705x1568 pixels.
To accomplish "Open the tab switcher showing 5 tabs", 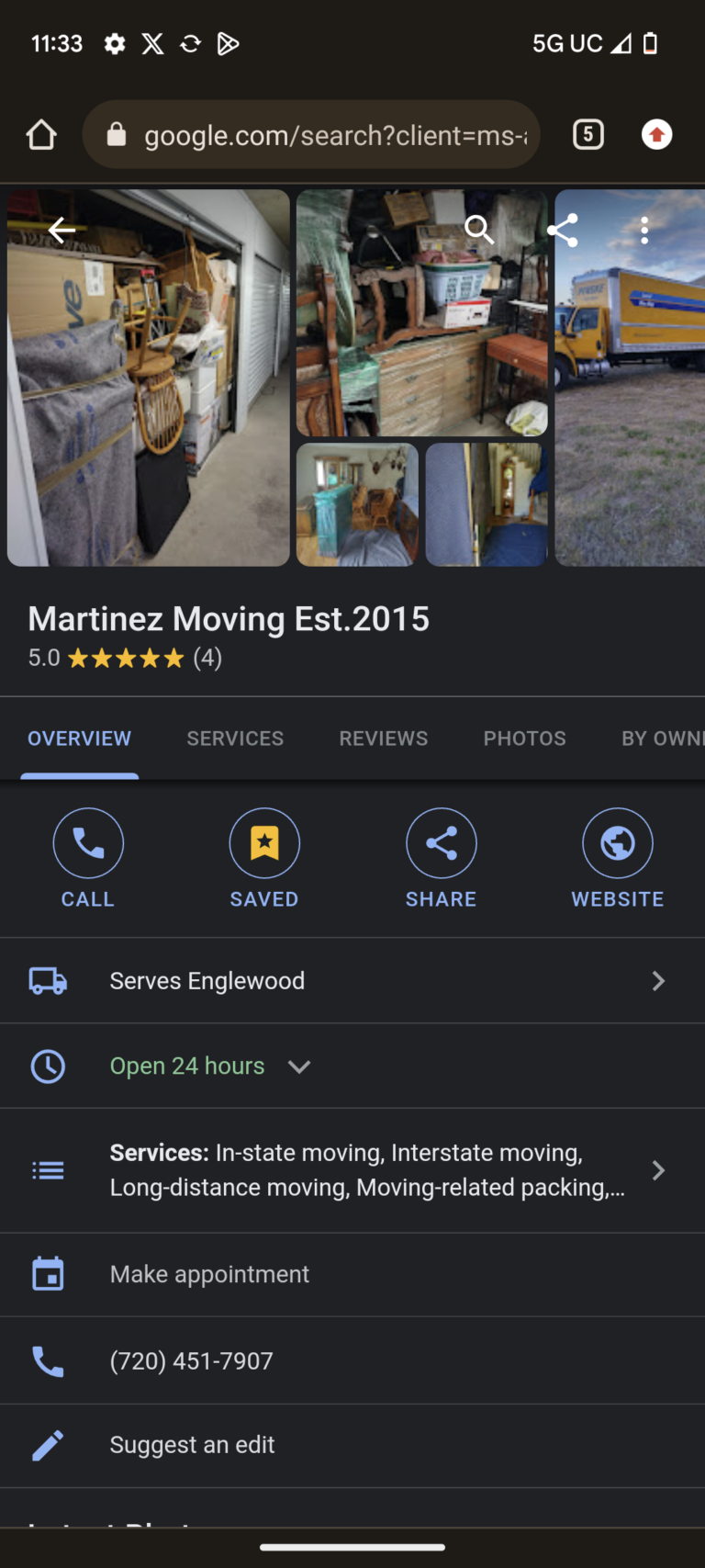I will click(588, 135).
